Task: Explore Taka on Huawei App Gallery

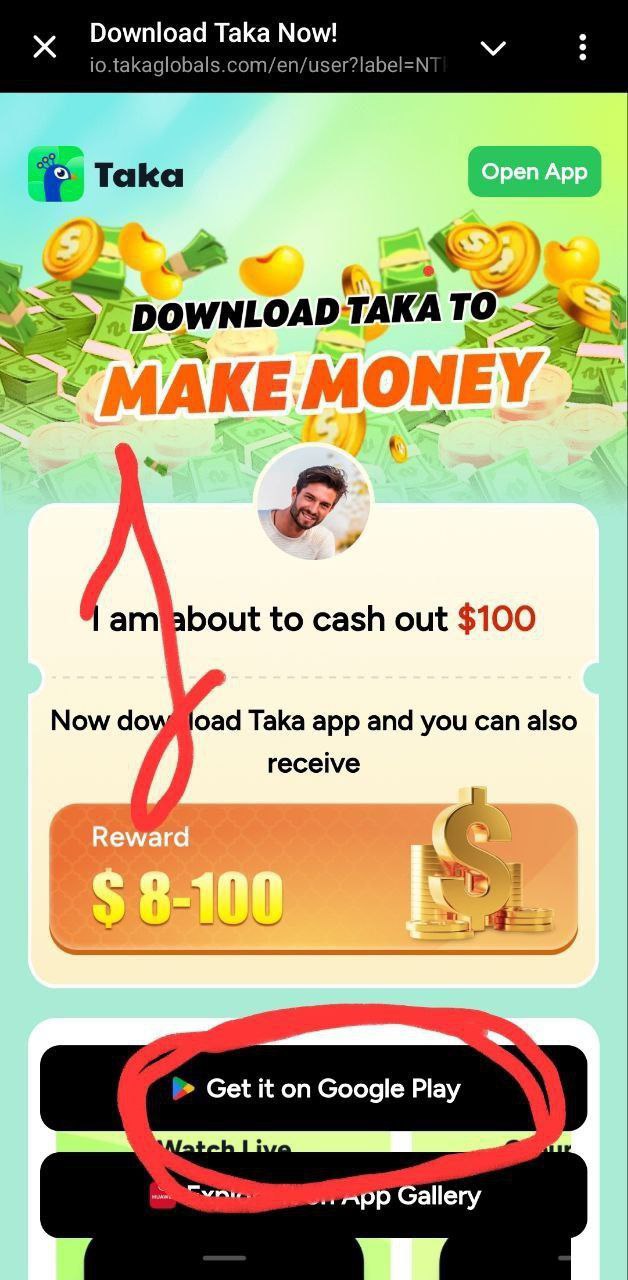Action: [314, 1196]
